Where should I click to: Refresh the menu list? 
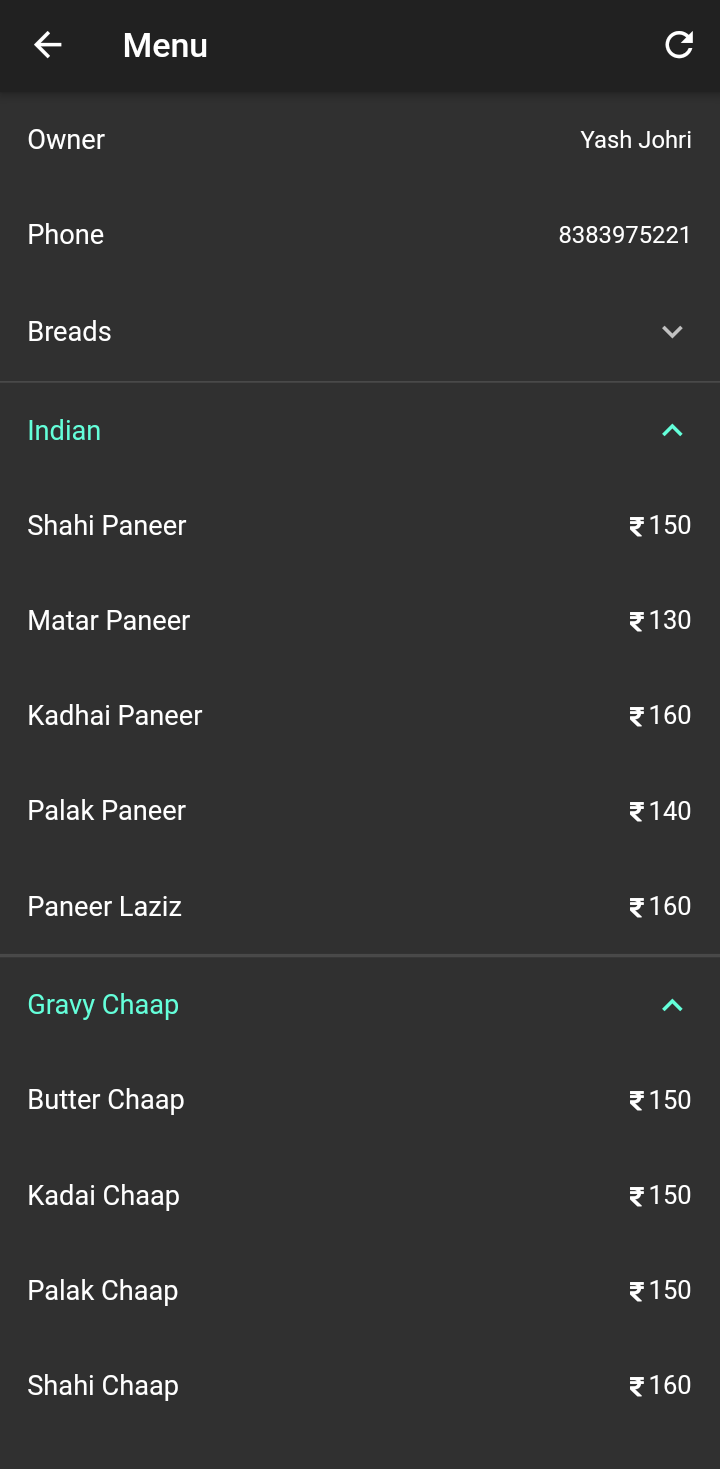click(x=679, y=45)
